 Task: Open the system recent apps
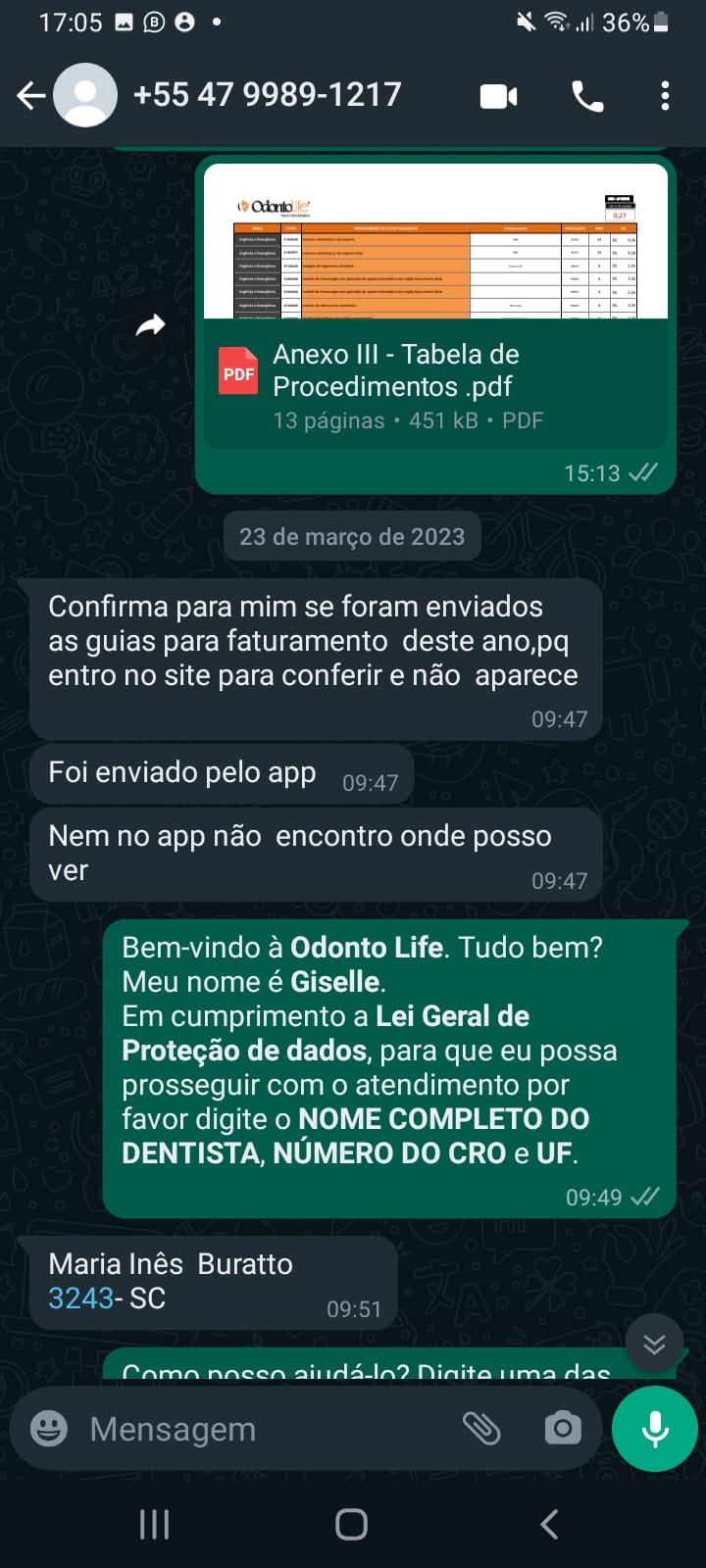tap(154, 1524)
